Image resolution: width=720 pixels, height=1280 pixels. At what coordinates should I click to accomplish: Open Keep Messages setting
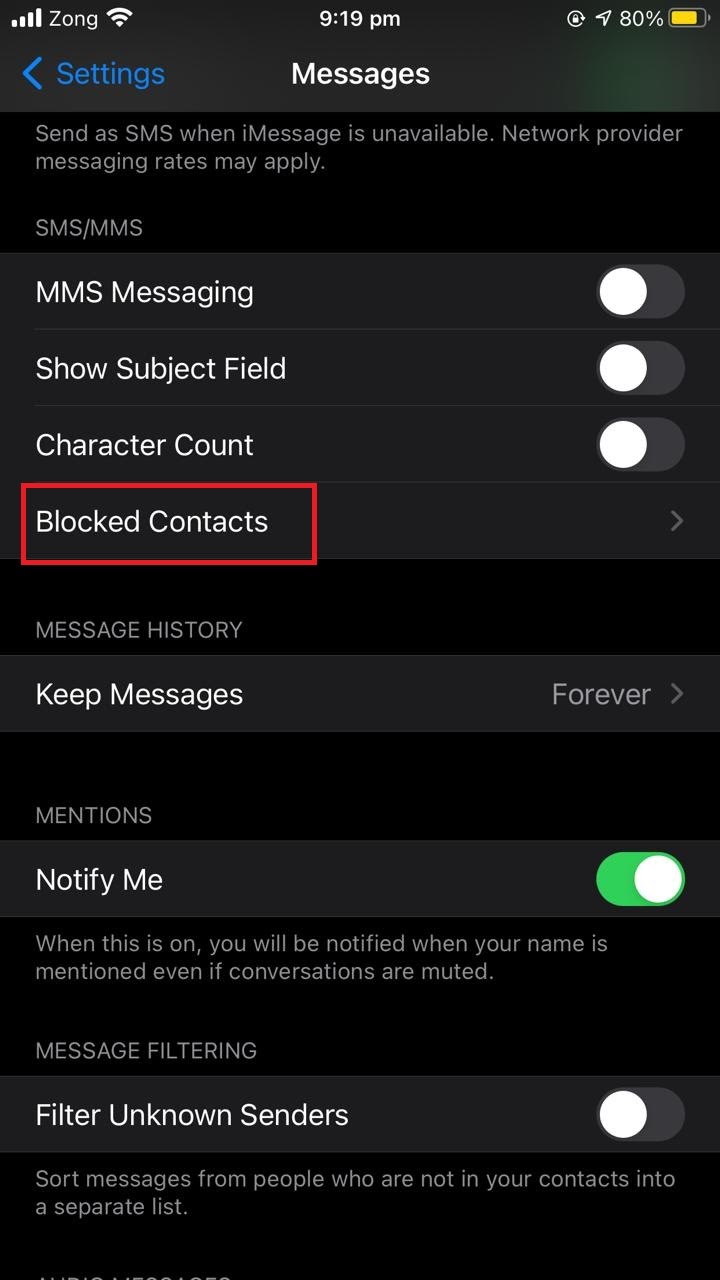[x=360, y=694]
